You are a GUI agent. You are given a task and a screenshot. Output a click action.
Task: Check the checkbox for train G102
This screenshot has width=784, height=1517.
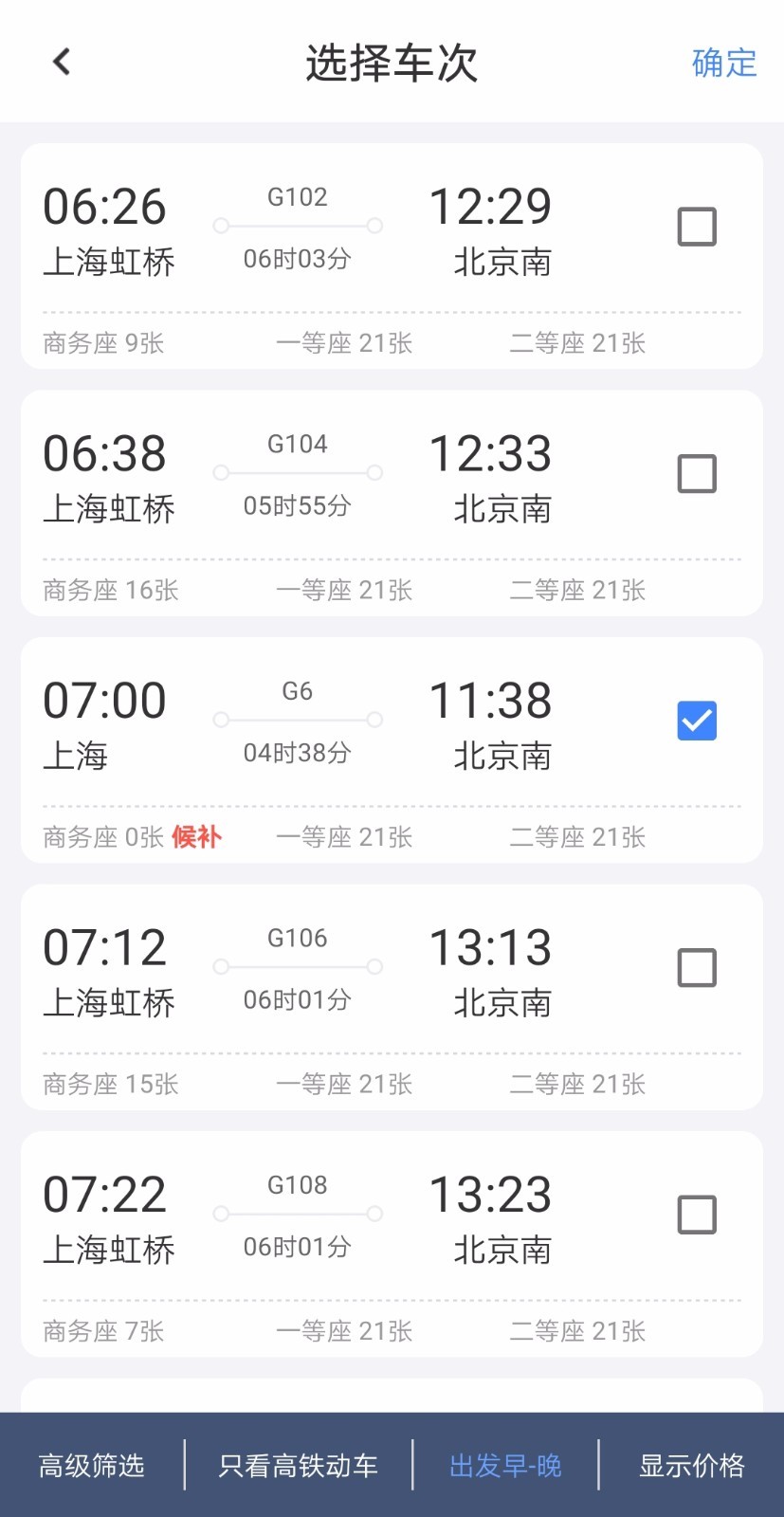[697, 226]
